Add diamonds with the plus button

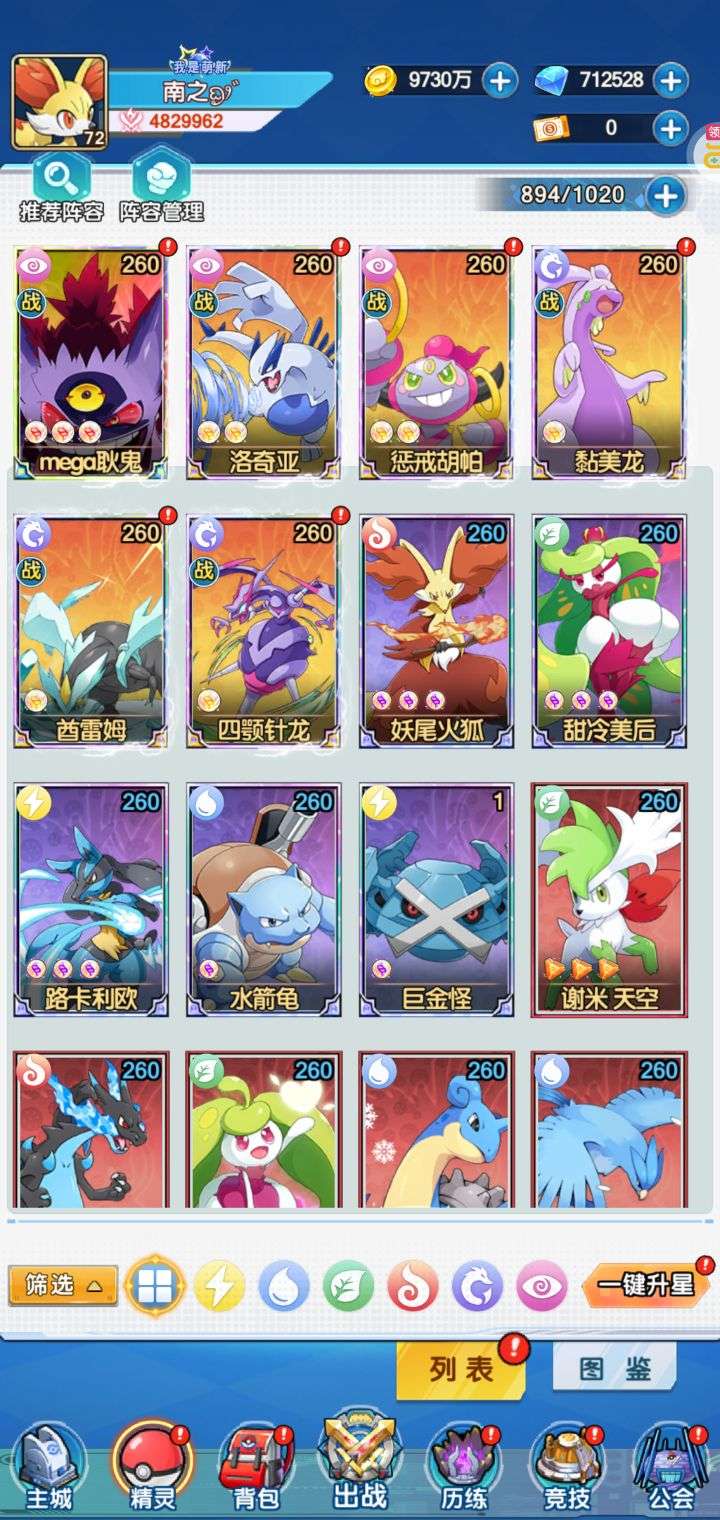(671, 80)
